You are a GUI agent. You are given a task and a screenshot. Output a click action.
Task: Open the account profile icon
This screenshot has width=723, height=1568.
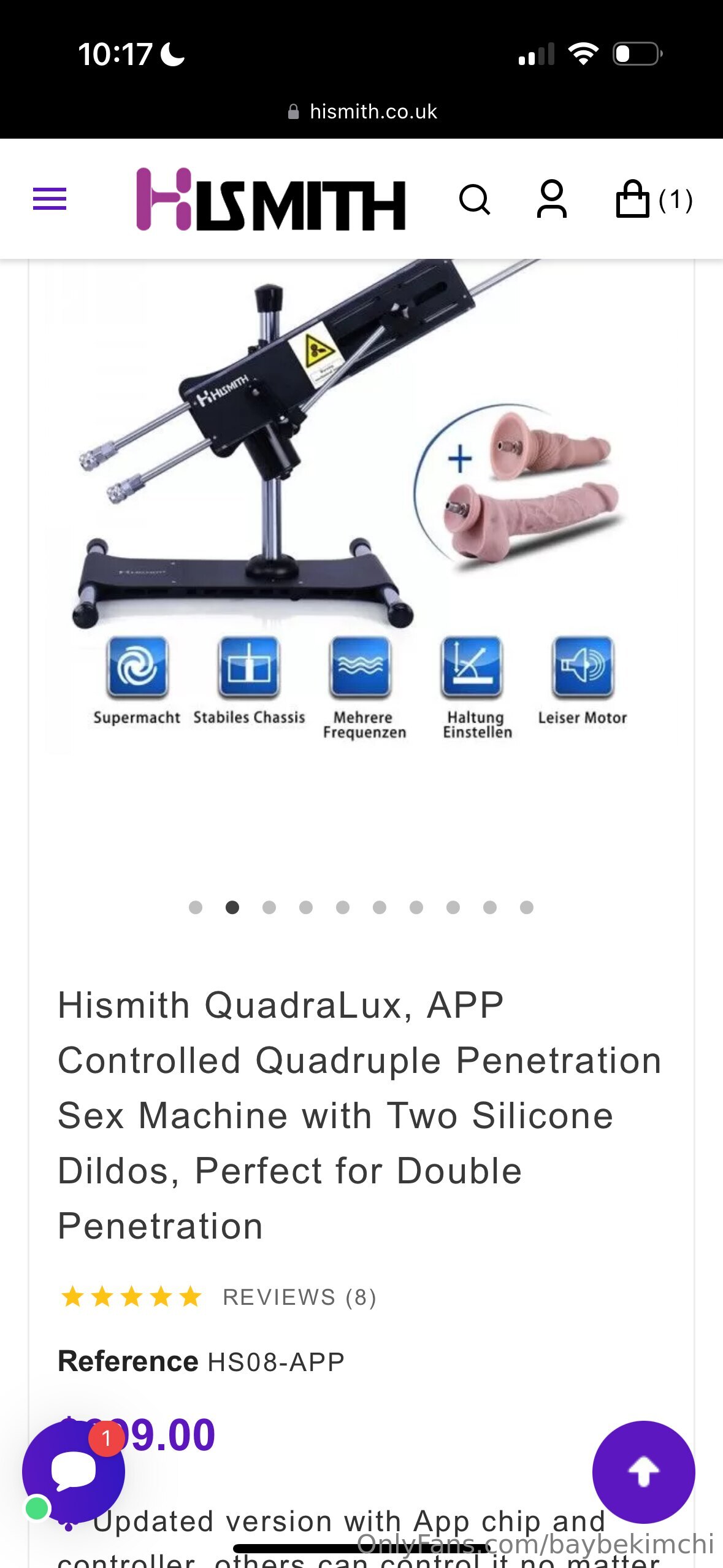click(x=552, y=199)
